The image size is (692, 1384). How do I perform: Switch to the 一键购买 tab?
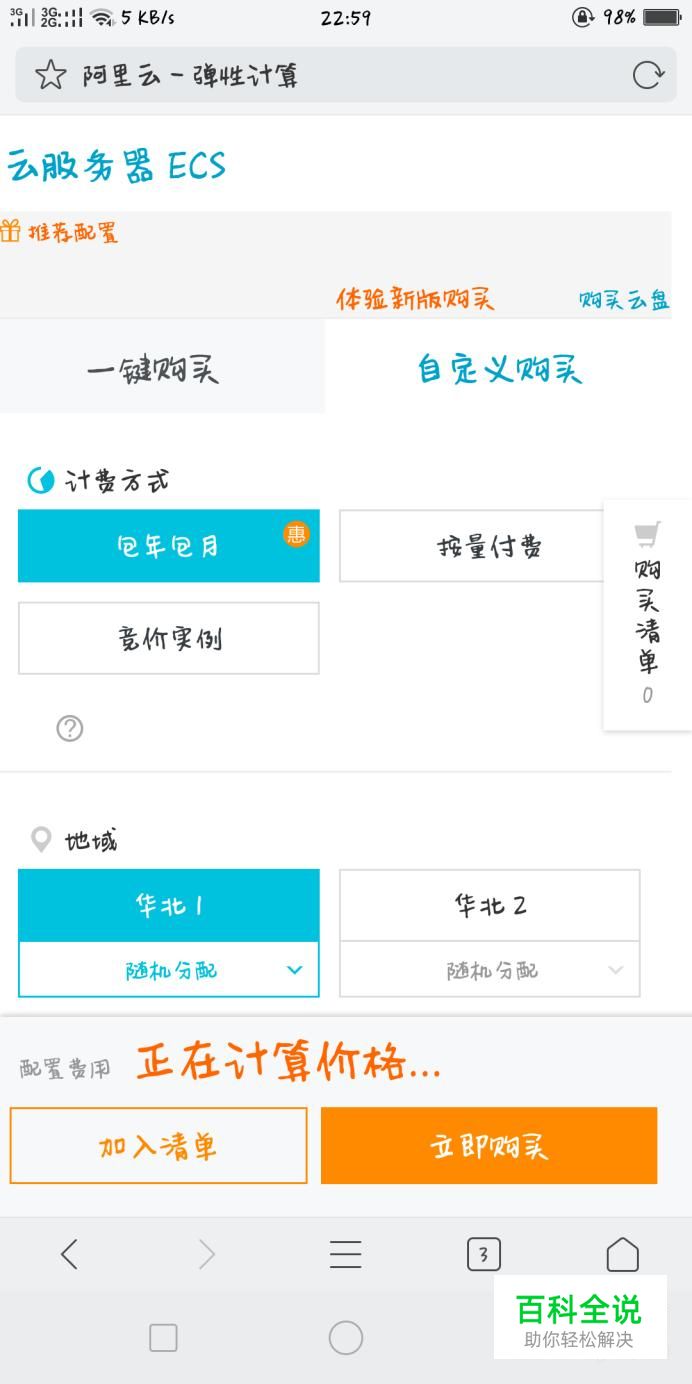pos(152,370)
